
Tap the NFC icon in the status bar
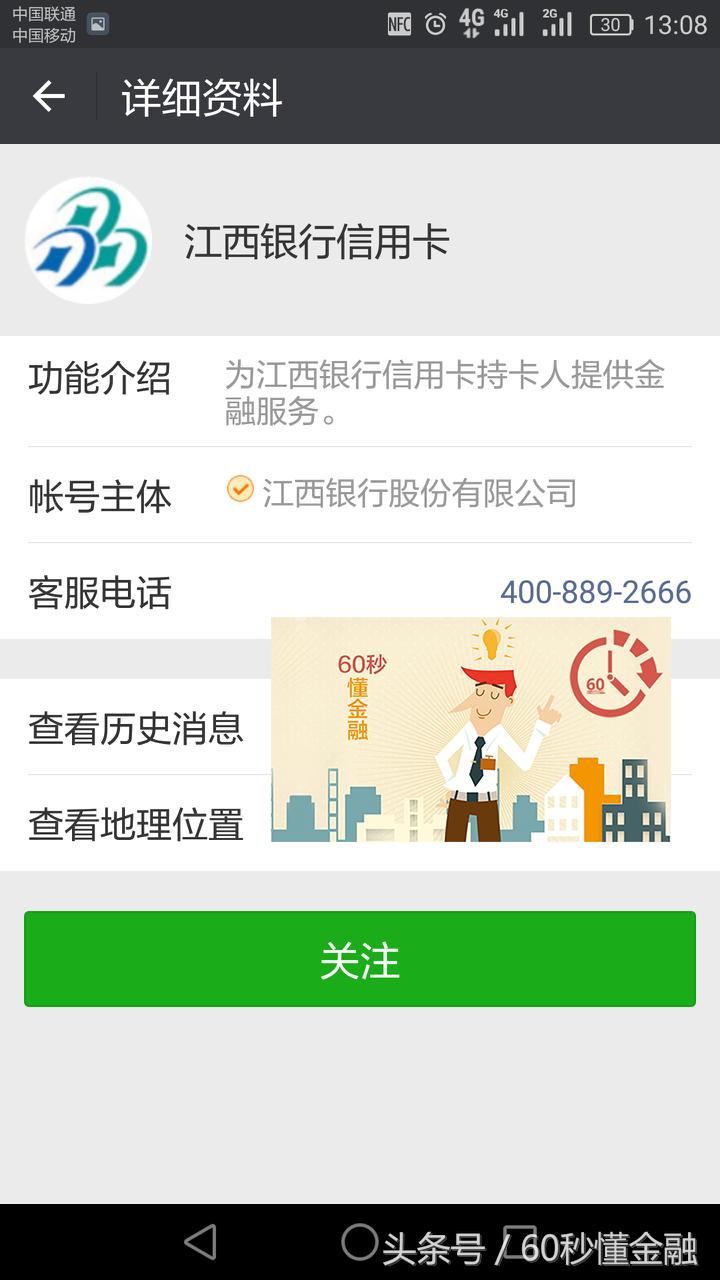tap(397, 22)
